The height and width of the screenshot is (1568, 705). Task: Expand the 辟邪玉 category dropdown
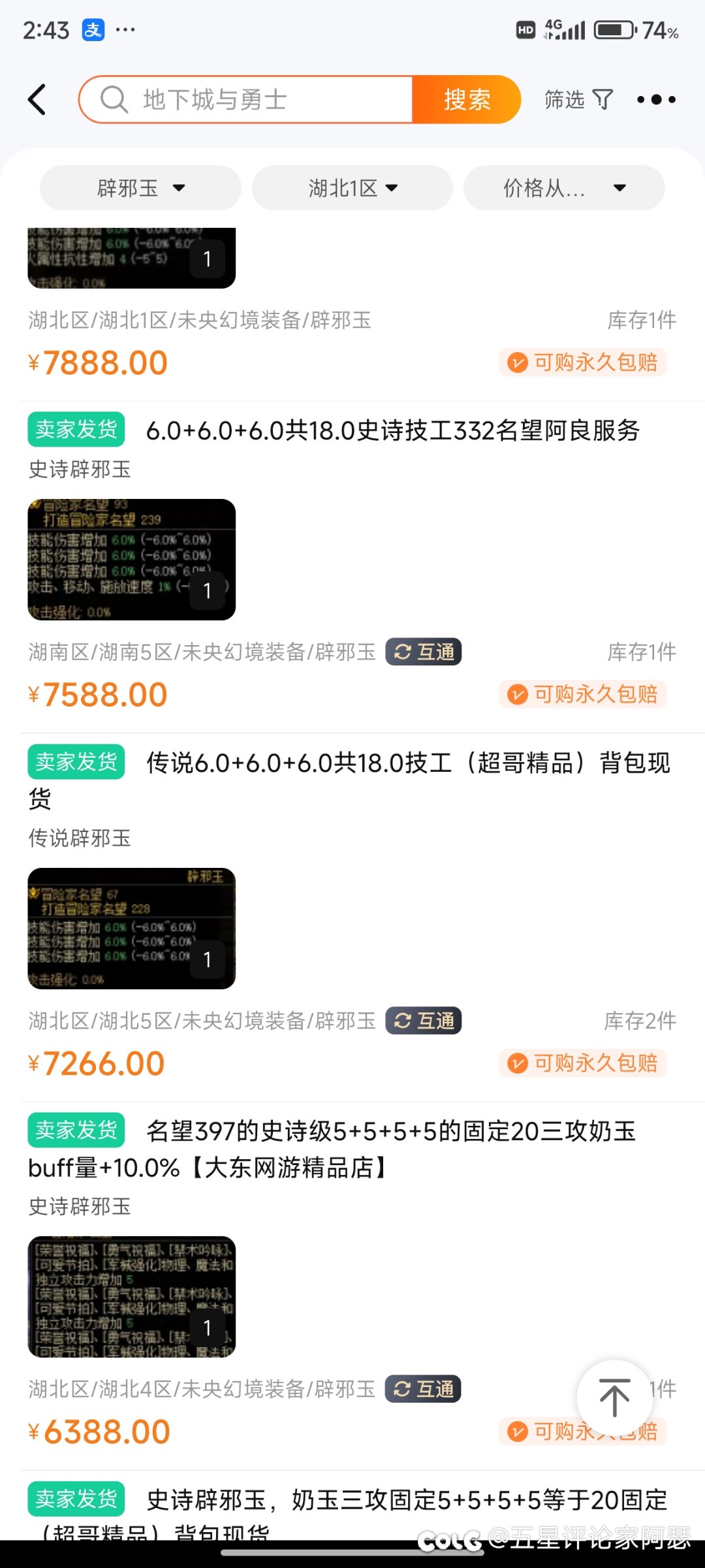(x=140, y=187)
